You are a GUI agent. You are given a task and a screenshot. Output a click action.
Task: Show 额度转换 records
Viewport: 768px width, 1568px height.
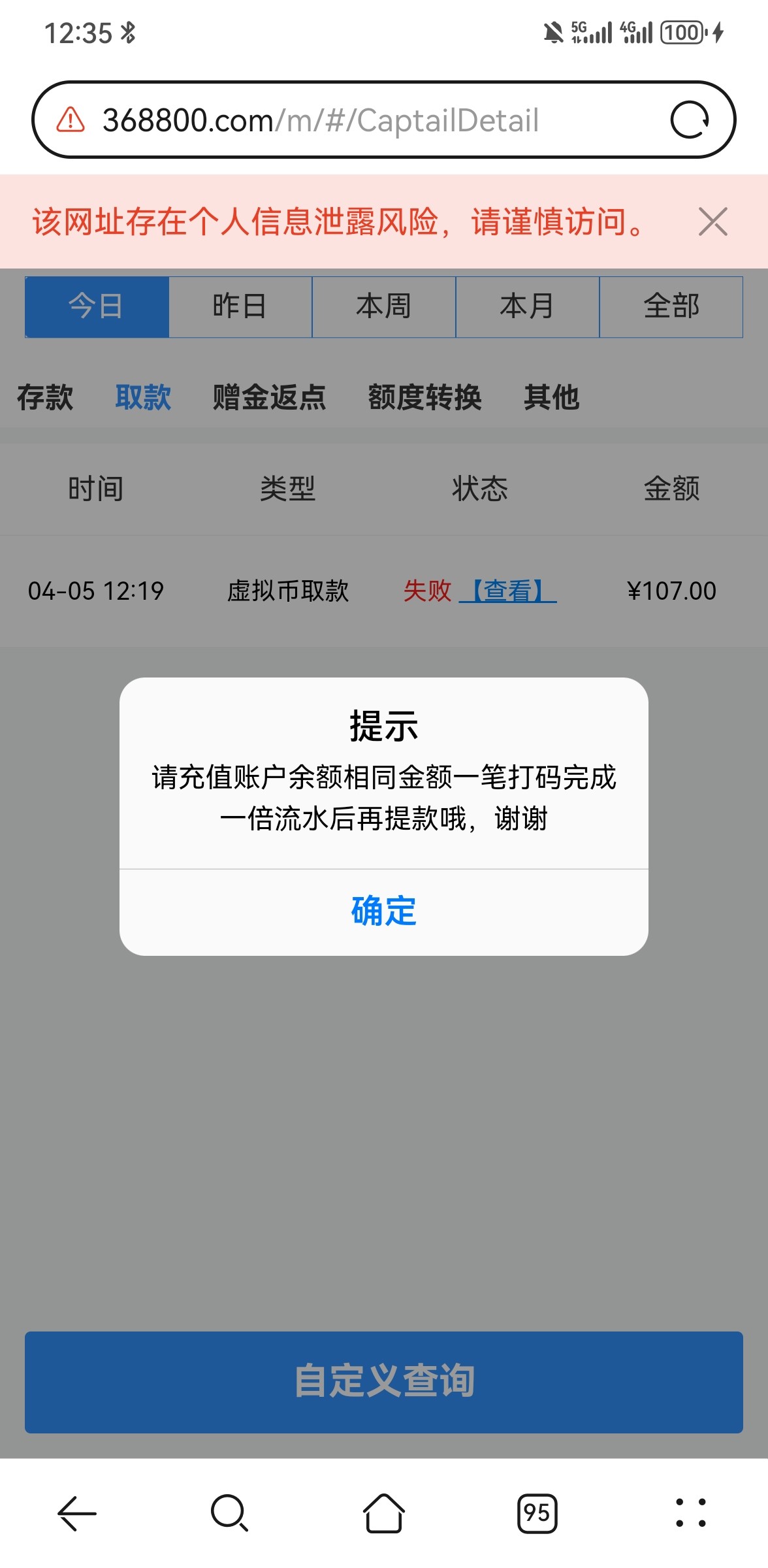[x=424, y=397]
